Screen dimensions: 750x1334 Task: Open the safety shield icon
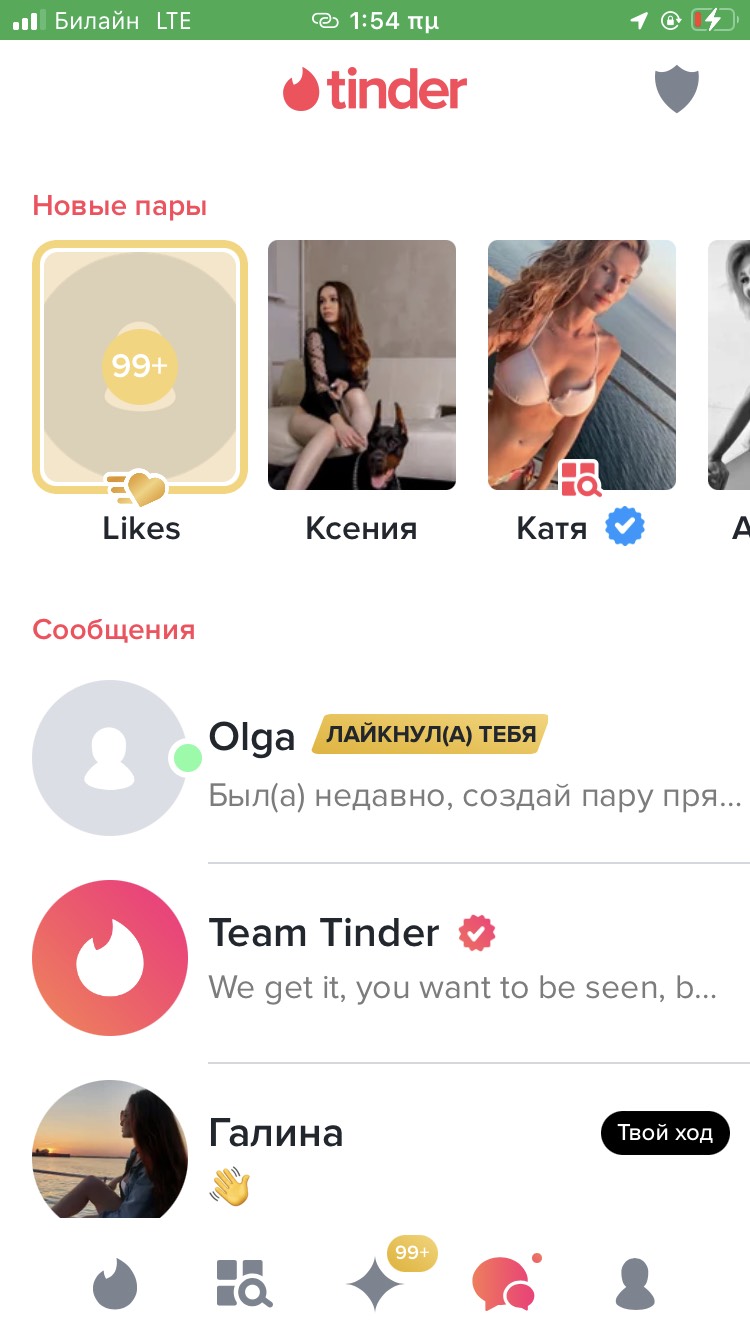676,91
